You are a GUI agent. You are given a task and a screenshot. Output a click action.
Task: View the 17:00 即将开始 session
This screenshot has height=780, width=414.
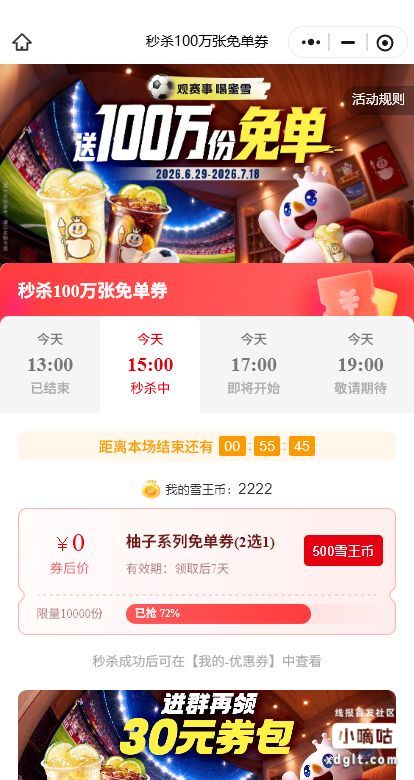[253, 364]
